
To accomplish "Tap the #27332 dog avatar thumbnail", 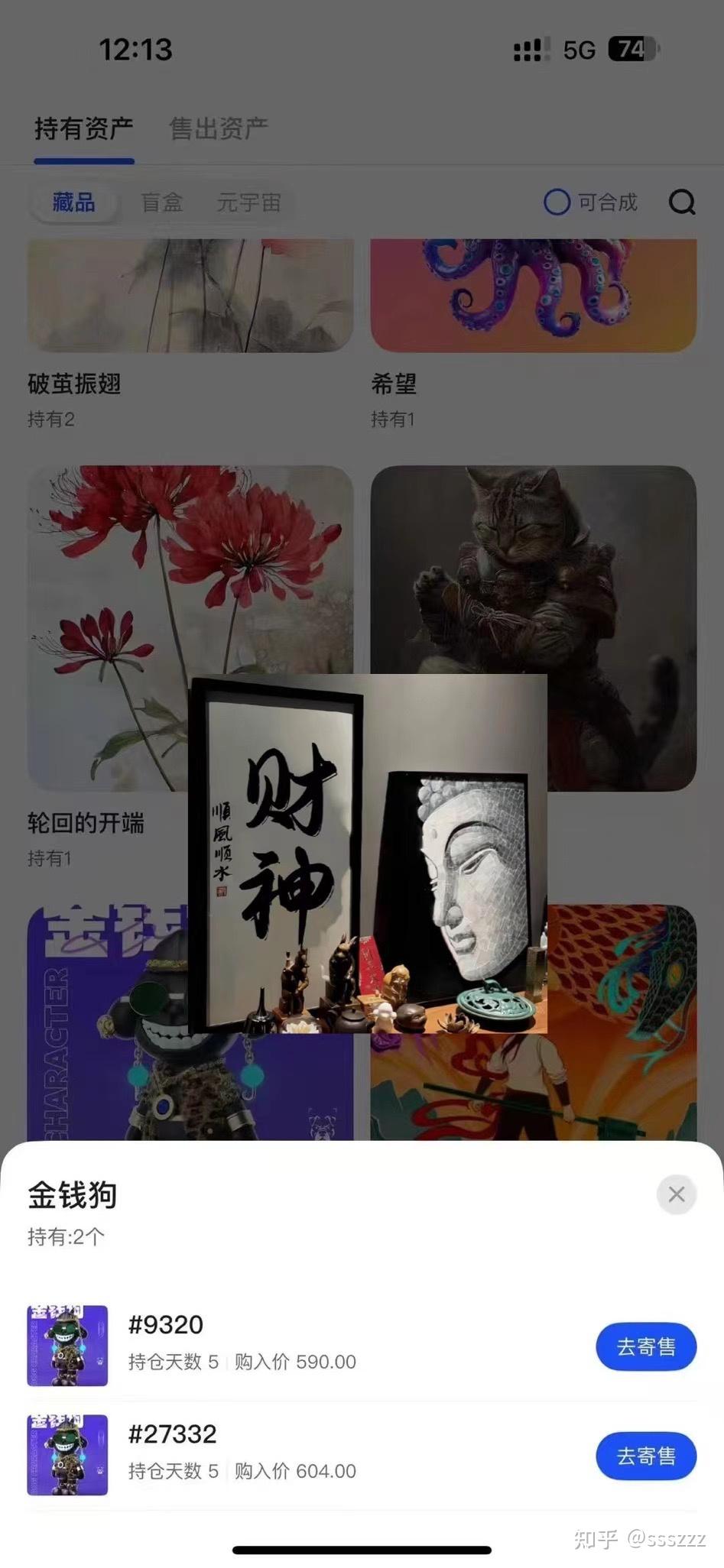I will (x=67, y=1456).
